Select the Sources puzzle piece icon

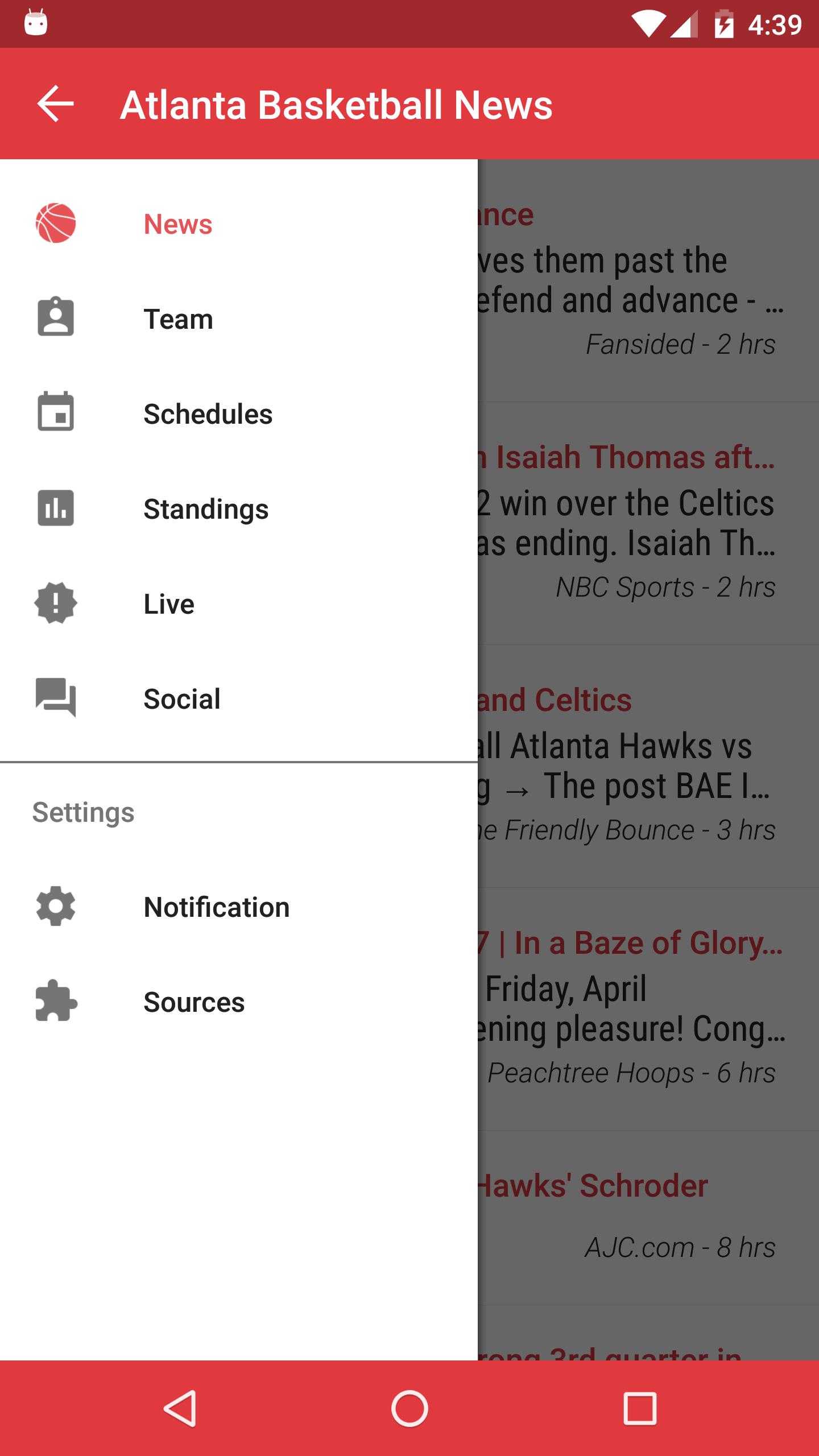(x=55, y=1002)
